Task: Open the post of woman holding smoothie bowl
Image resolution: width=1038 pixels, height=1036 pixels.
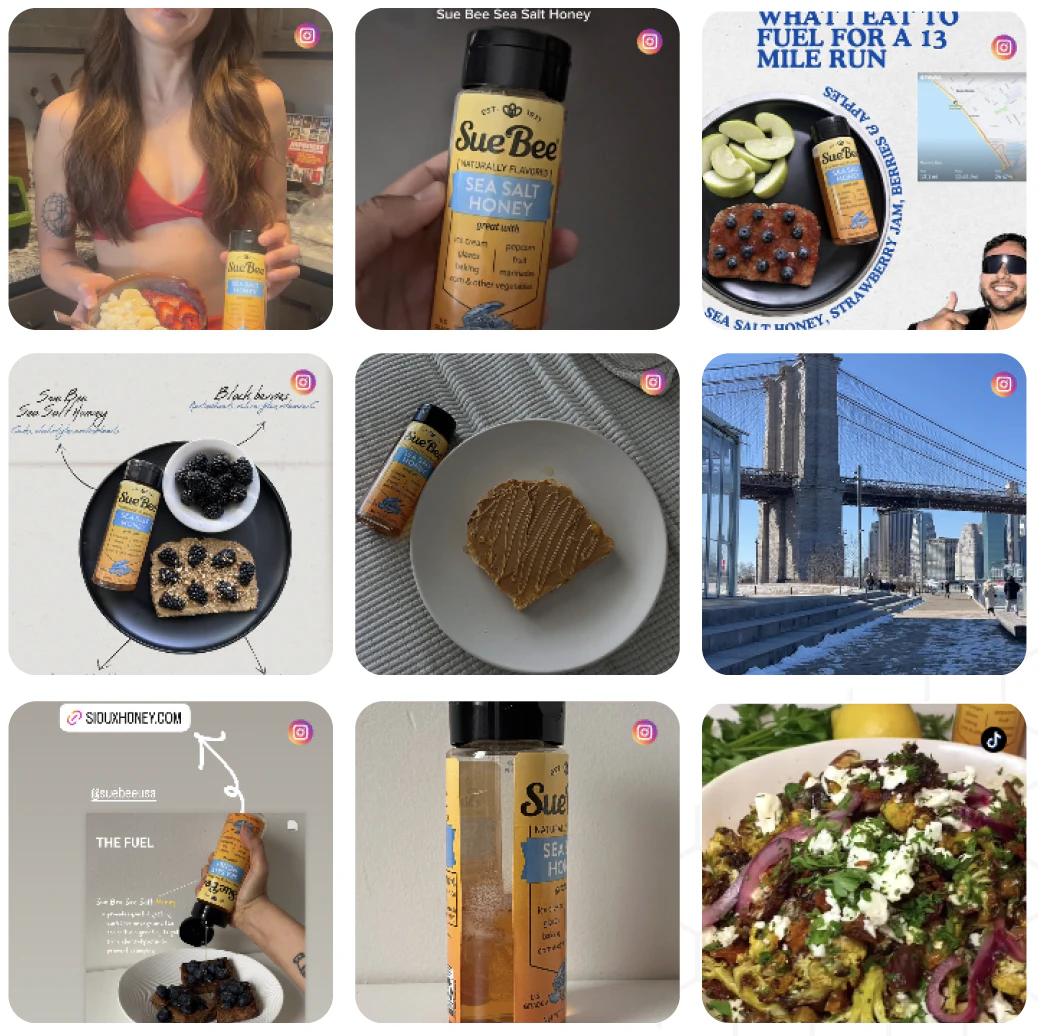Action: click(170, 168)
